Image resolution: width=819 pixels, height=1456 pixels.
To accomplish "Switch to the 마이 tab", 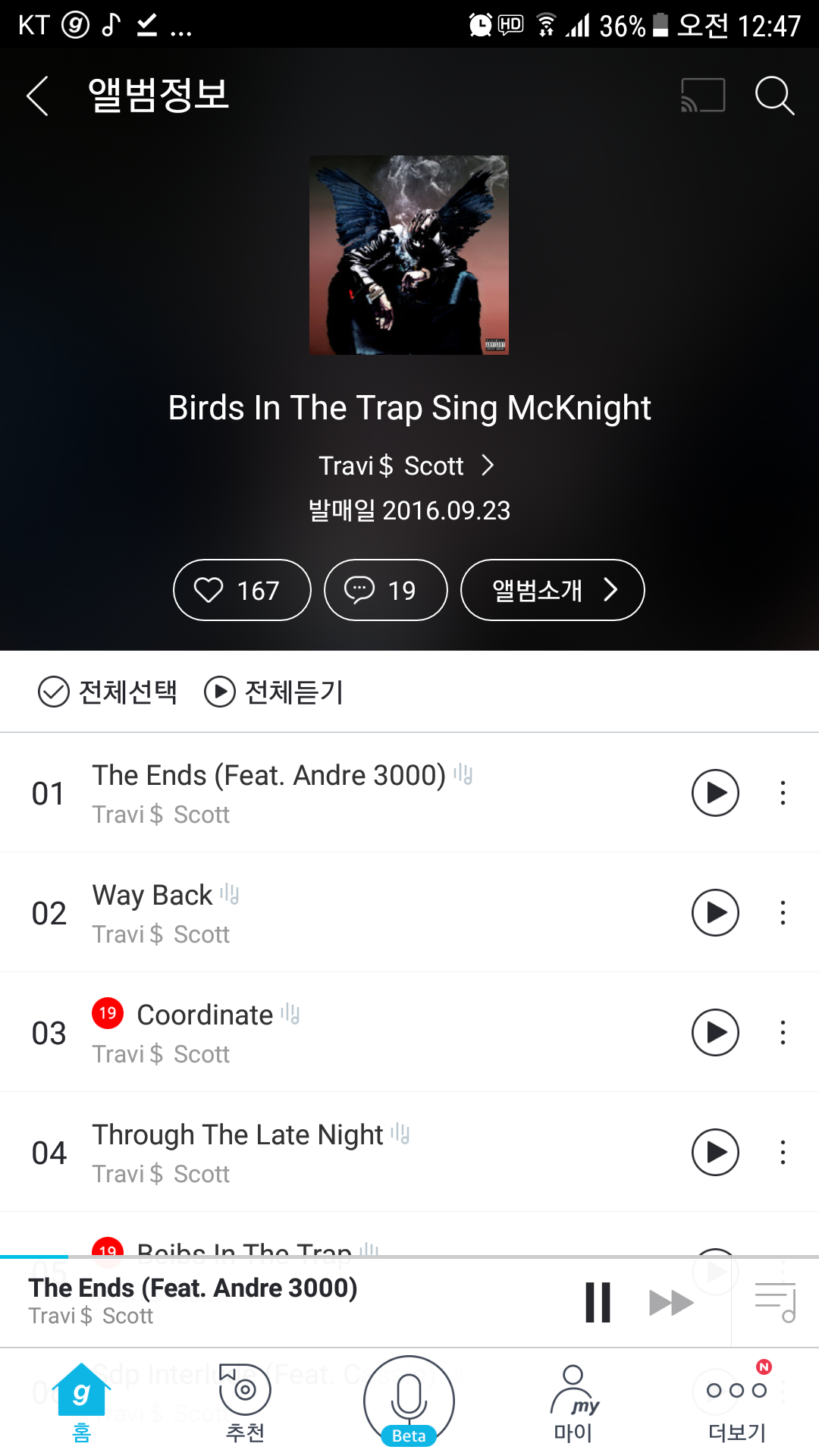I will pyautogui.click(x=573, y=1403).
